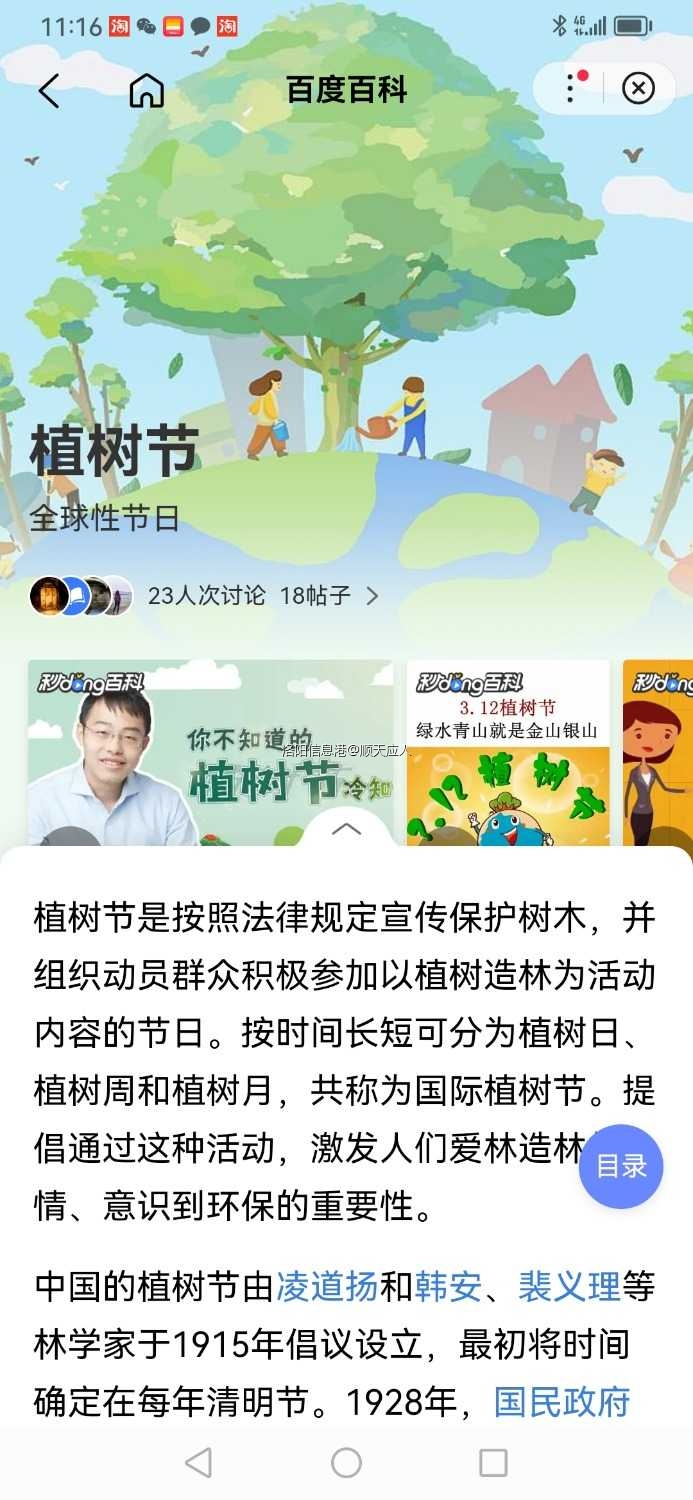Close the Baidu Baike mini program
Screen dimensions: 693x1500
coord(638,89)
